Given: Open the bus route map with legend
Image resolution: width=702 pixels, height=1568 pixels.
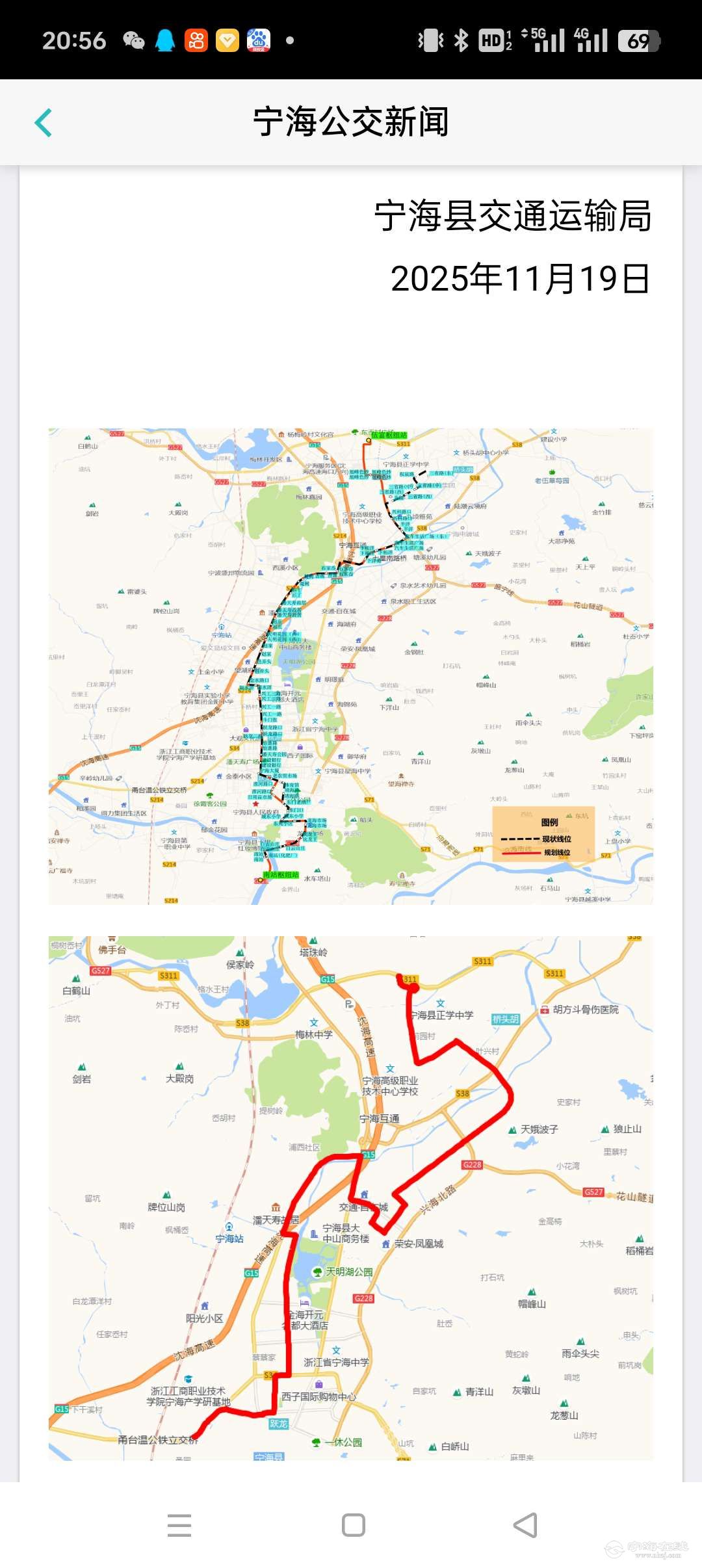Looking at the screenshot, I should (351, 666).
